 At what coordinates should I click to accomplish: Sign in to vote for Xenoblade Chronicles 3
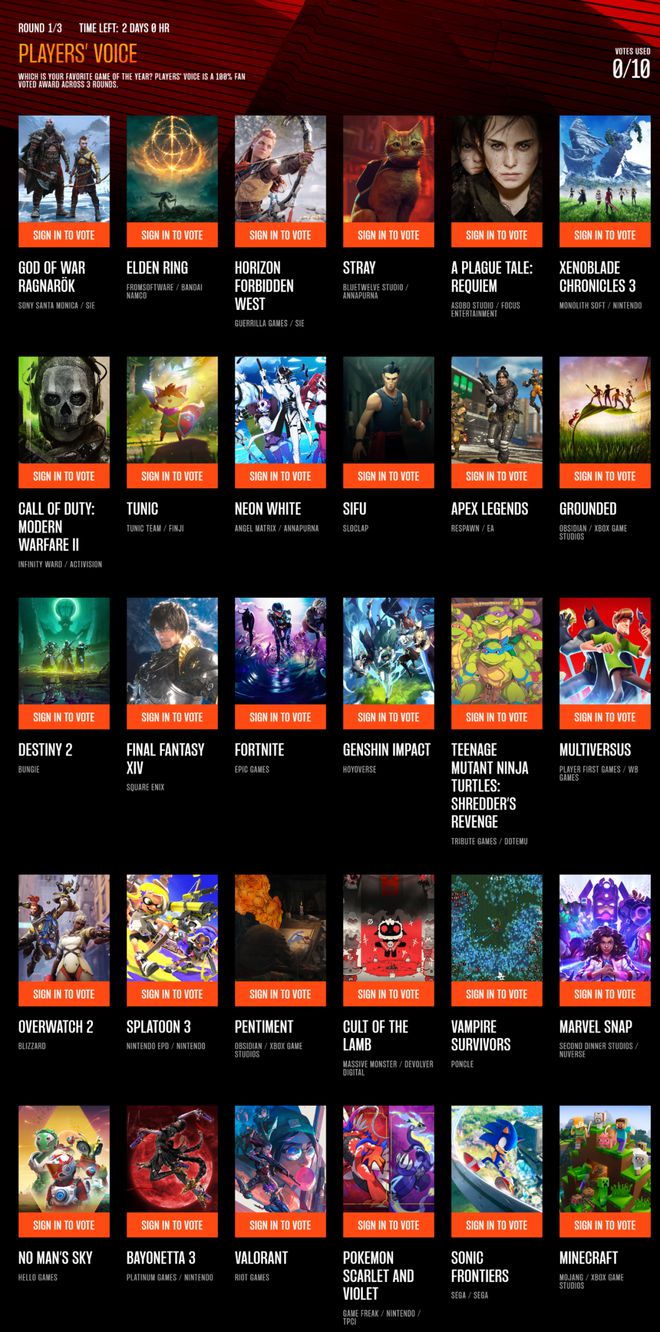pyautogui.click(x=604, y=235)
